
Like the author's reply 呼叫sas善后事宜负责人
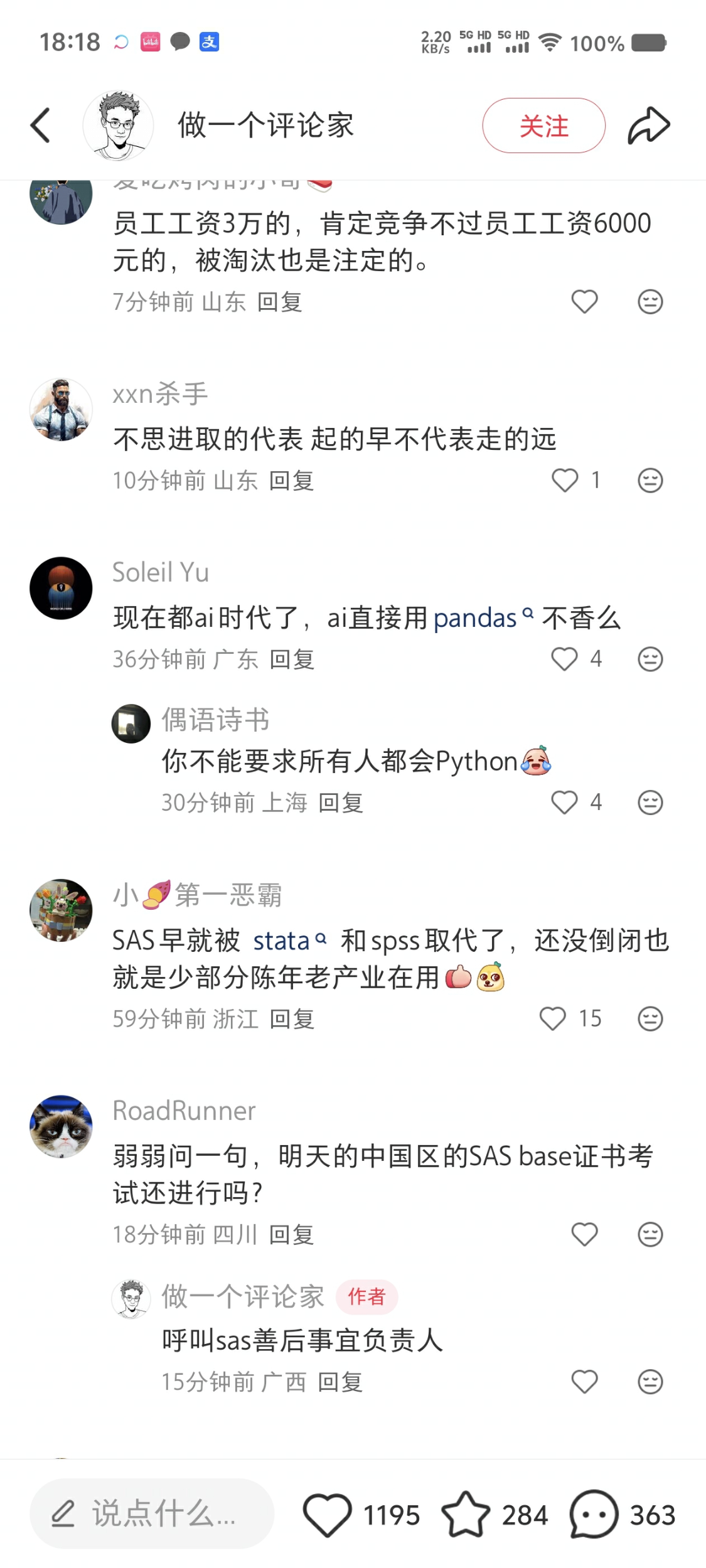click(x=584, y=1382)
